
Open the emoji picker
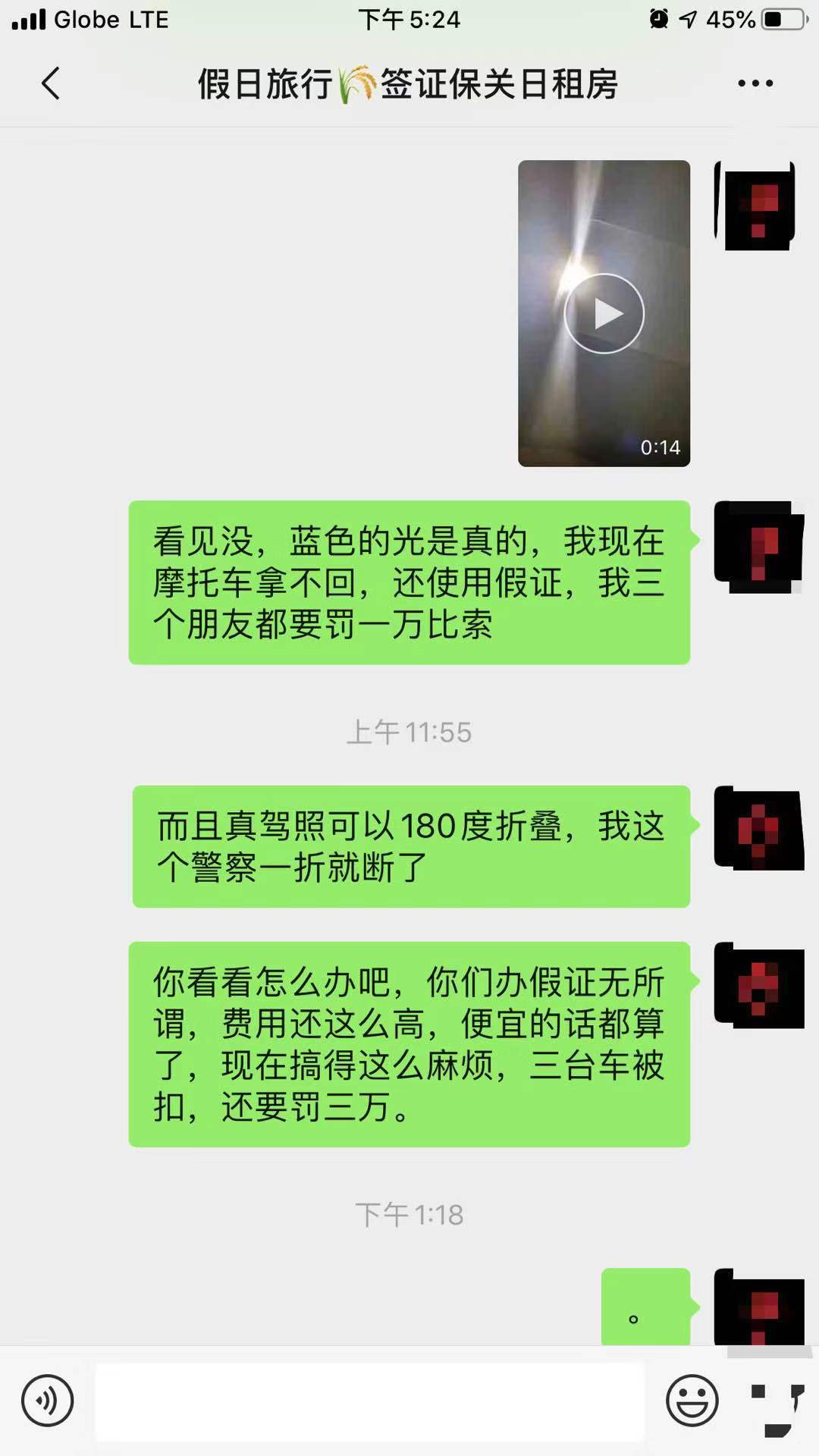(x=692, y=1401)
